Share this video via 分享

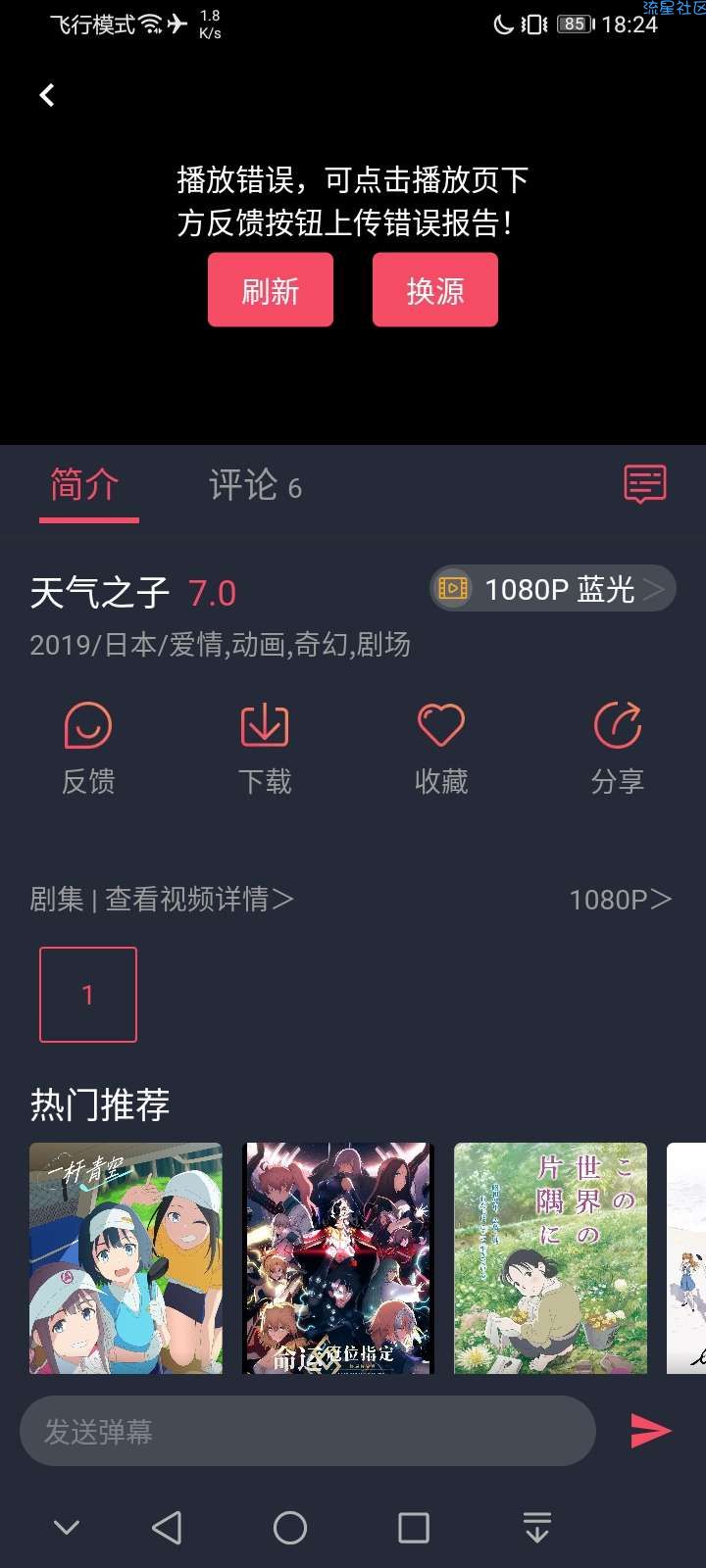point(617,749)
